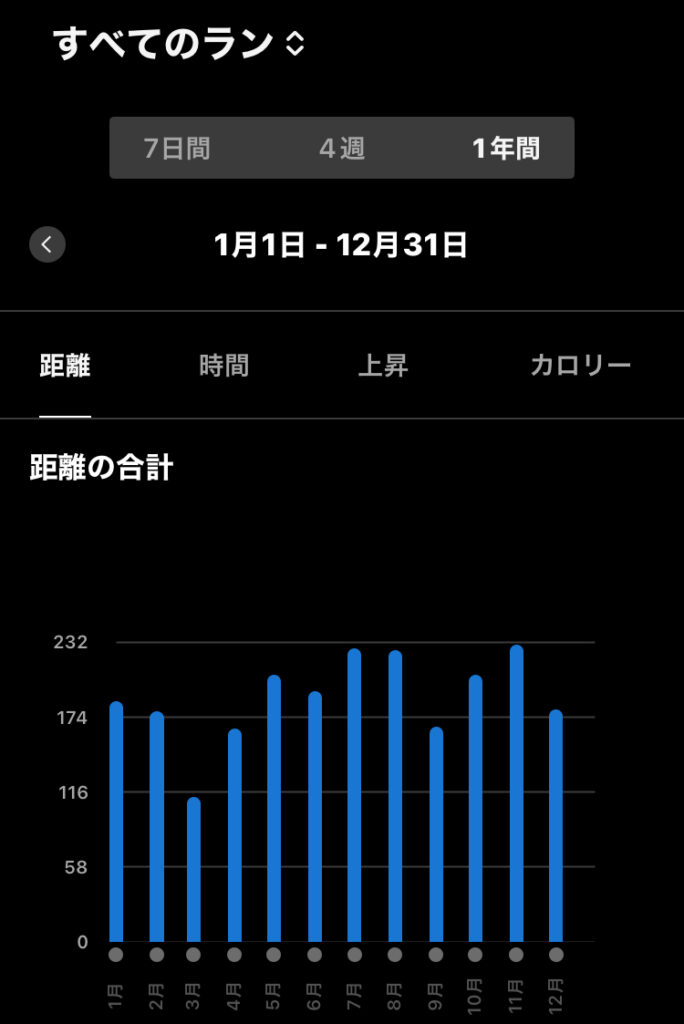684x1024 pixels.
Task: Show the 距離 metric tab
Action: pos(65,366)
